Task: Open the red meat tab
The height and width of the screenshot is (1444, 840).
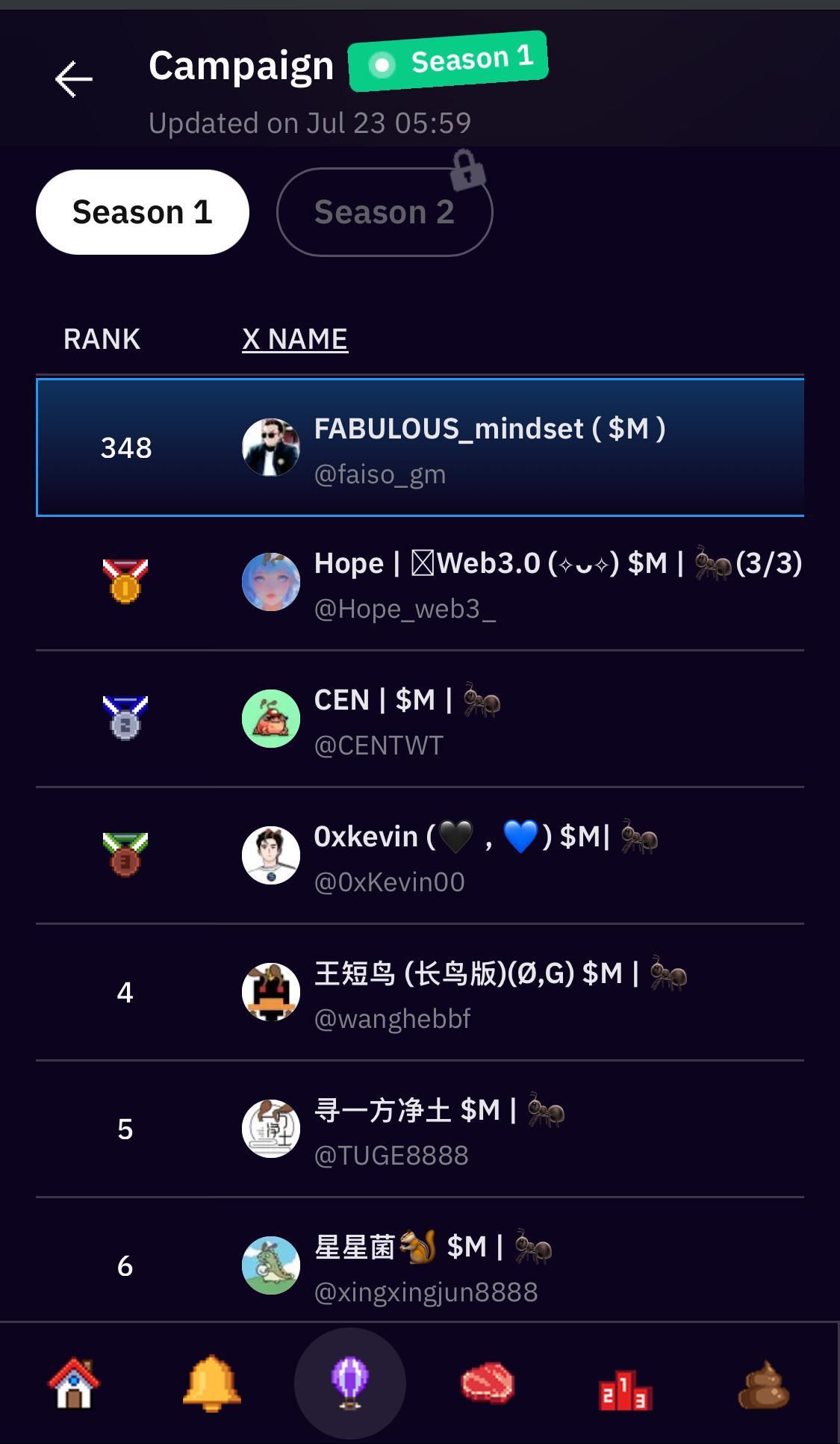Action: pyautogui.click(x=488, y=1383)
